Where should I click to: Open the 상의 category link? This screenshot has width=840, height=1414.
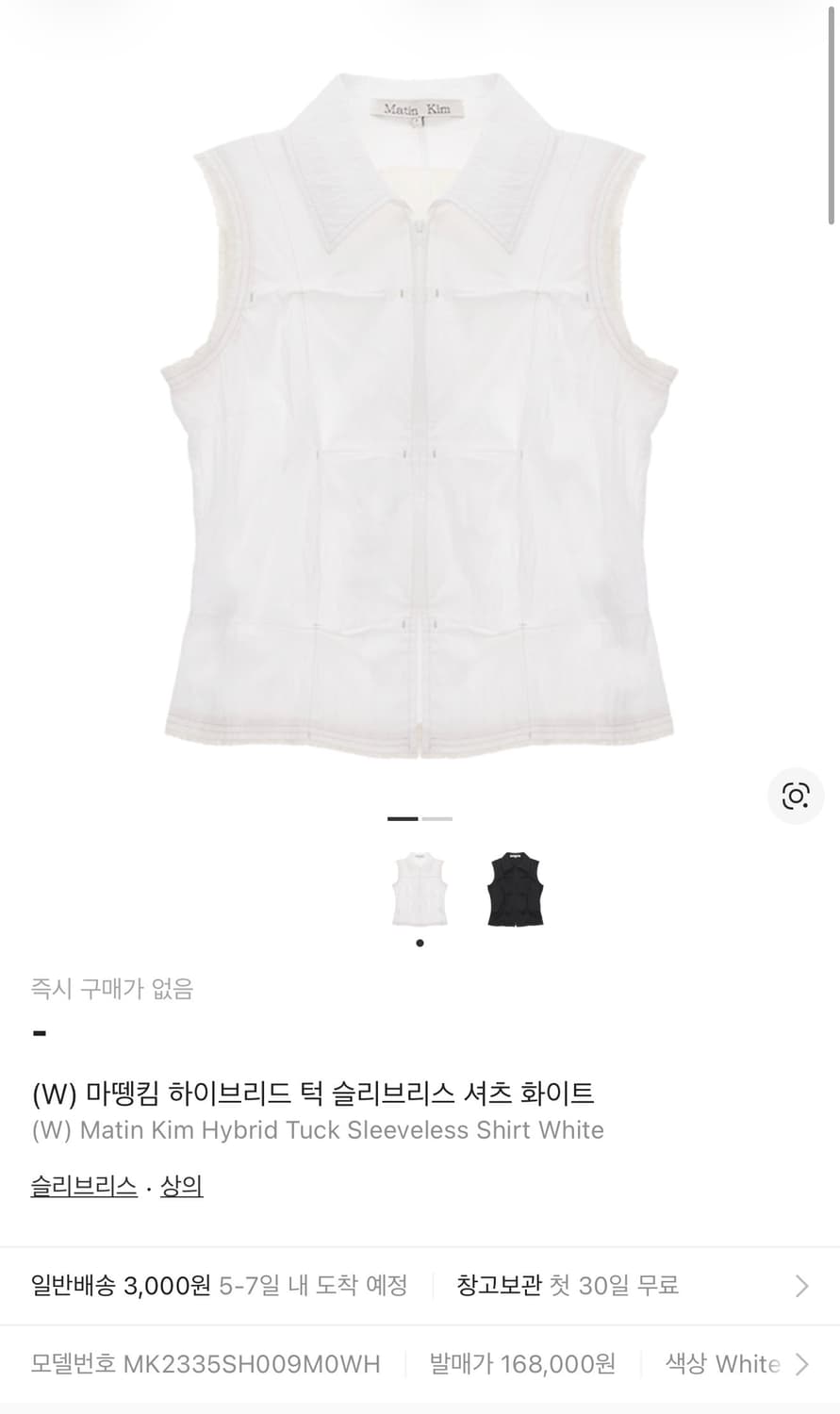[x=181, y=1186]
